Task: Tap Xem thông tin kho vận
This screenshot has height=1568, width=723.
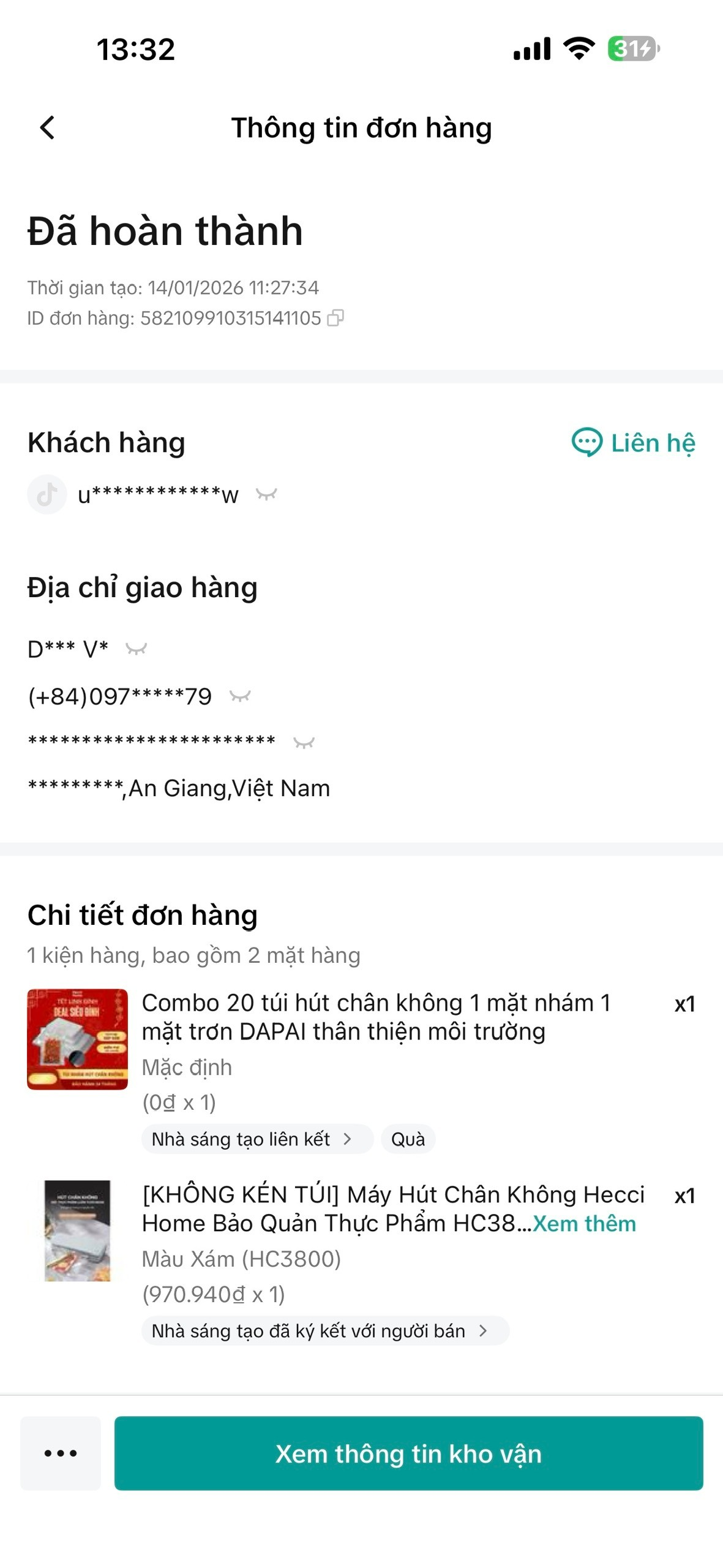Action: (408, 1453)
